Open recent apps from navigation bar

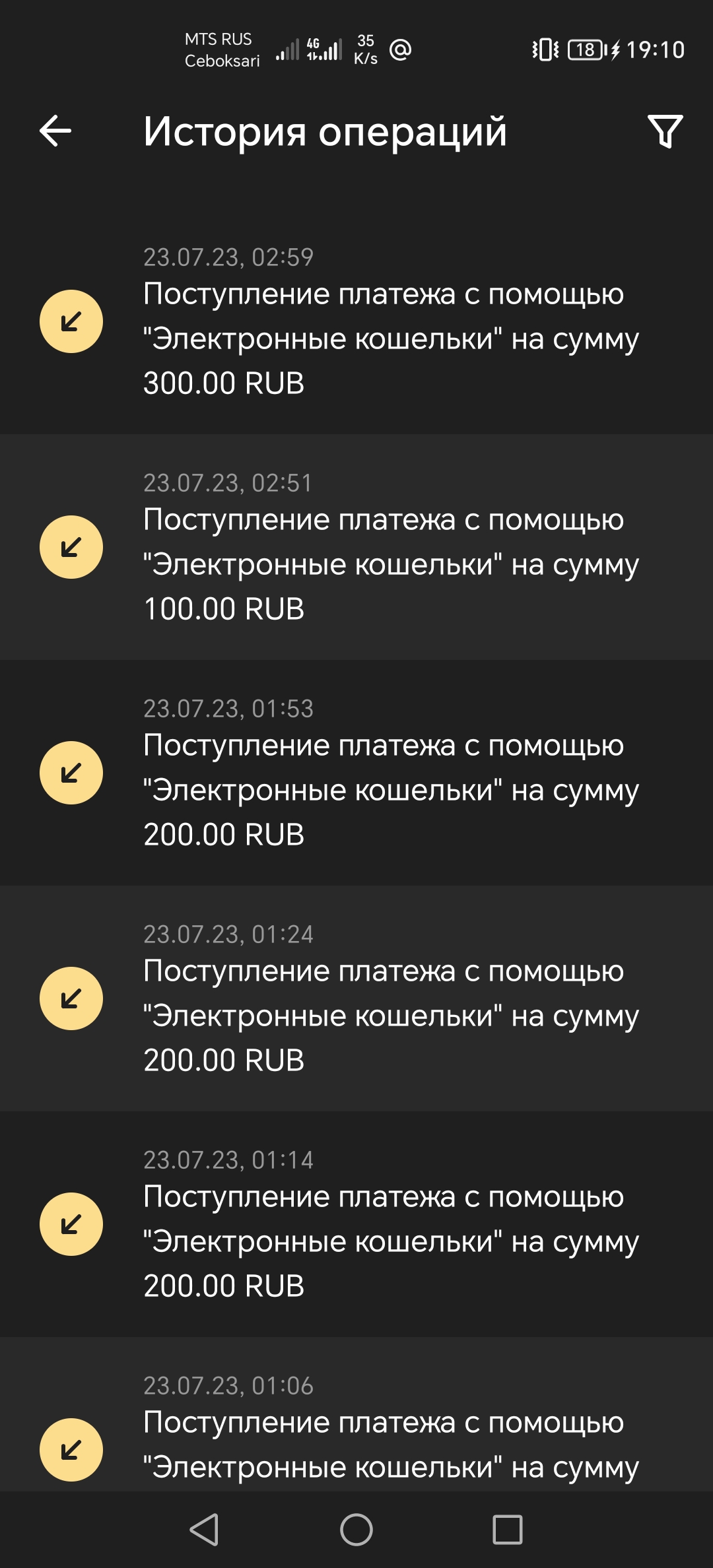pyautogui.click(x=507, y=1529)
